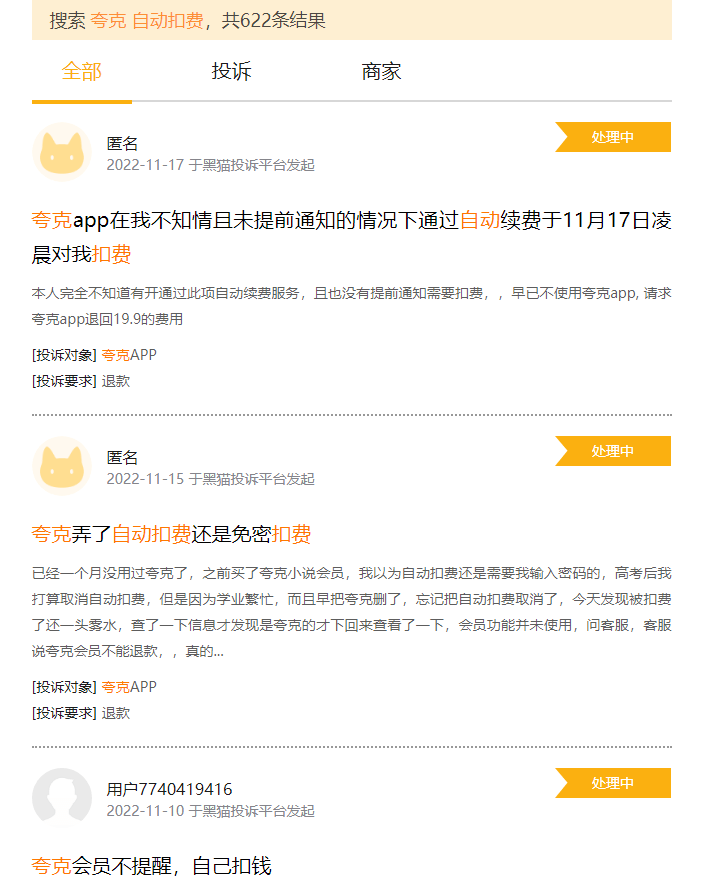Open complaint about 11月17日凌晨 automatic renewal
This screenshot has width=724, height=895.
point(350,237)
